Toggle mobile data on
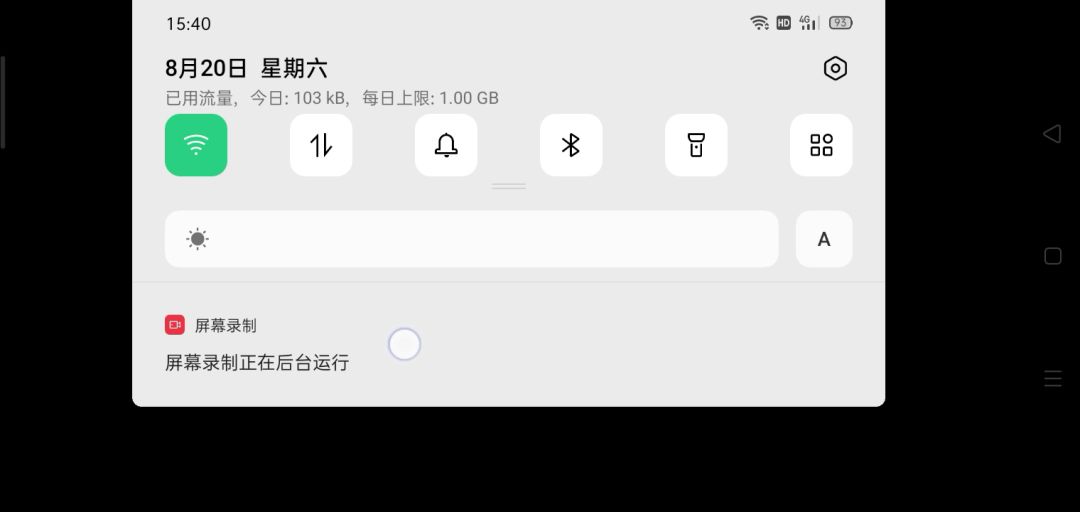 coord(321,145)
